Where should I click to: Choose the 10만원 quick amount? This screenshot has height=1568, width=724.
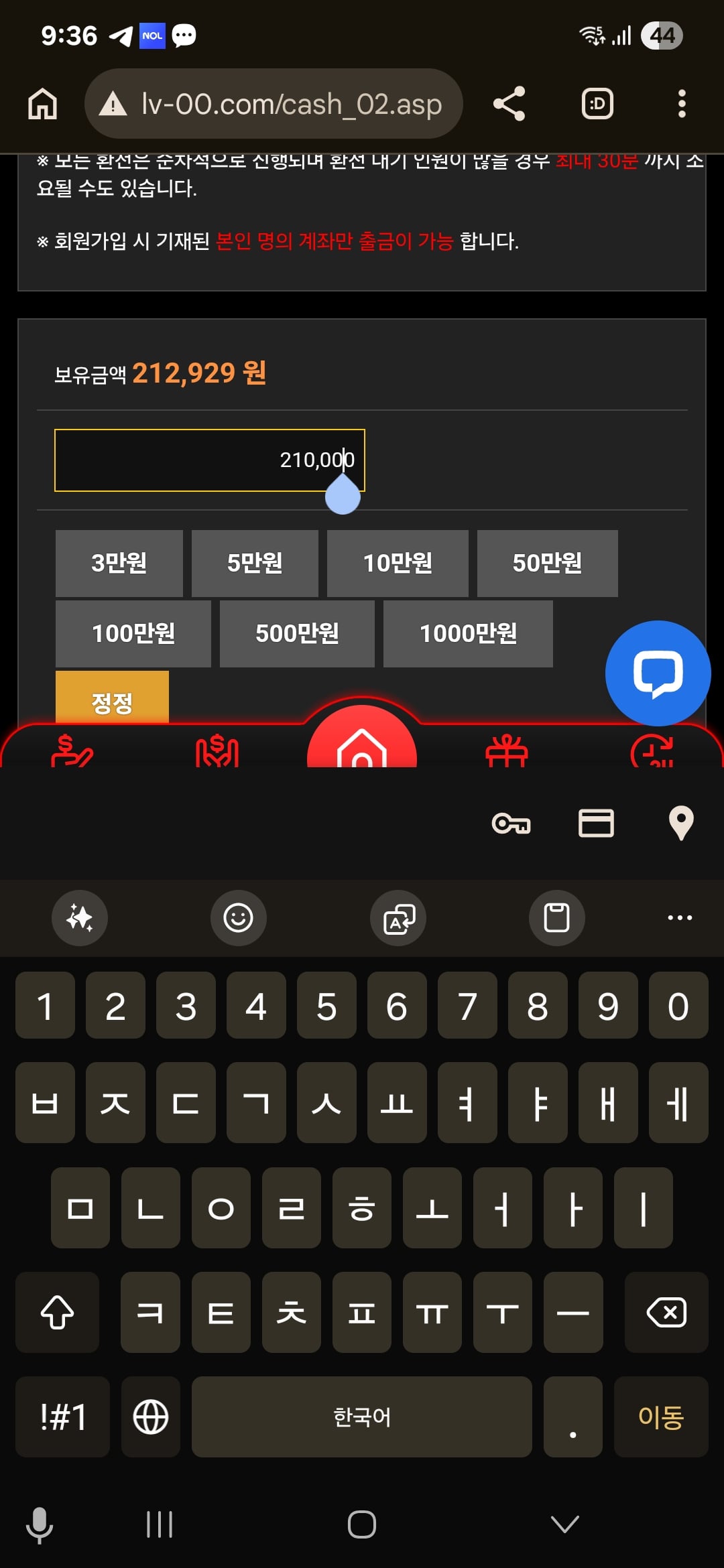(x=398, y=563)
